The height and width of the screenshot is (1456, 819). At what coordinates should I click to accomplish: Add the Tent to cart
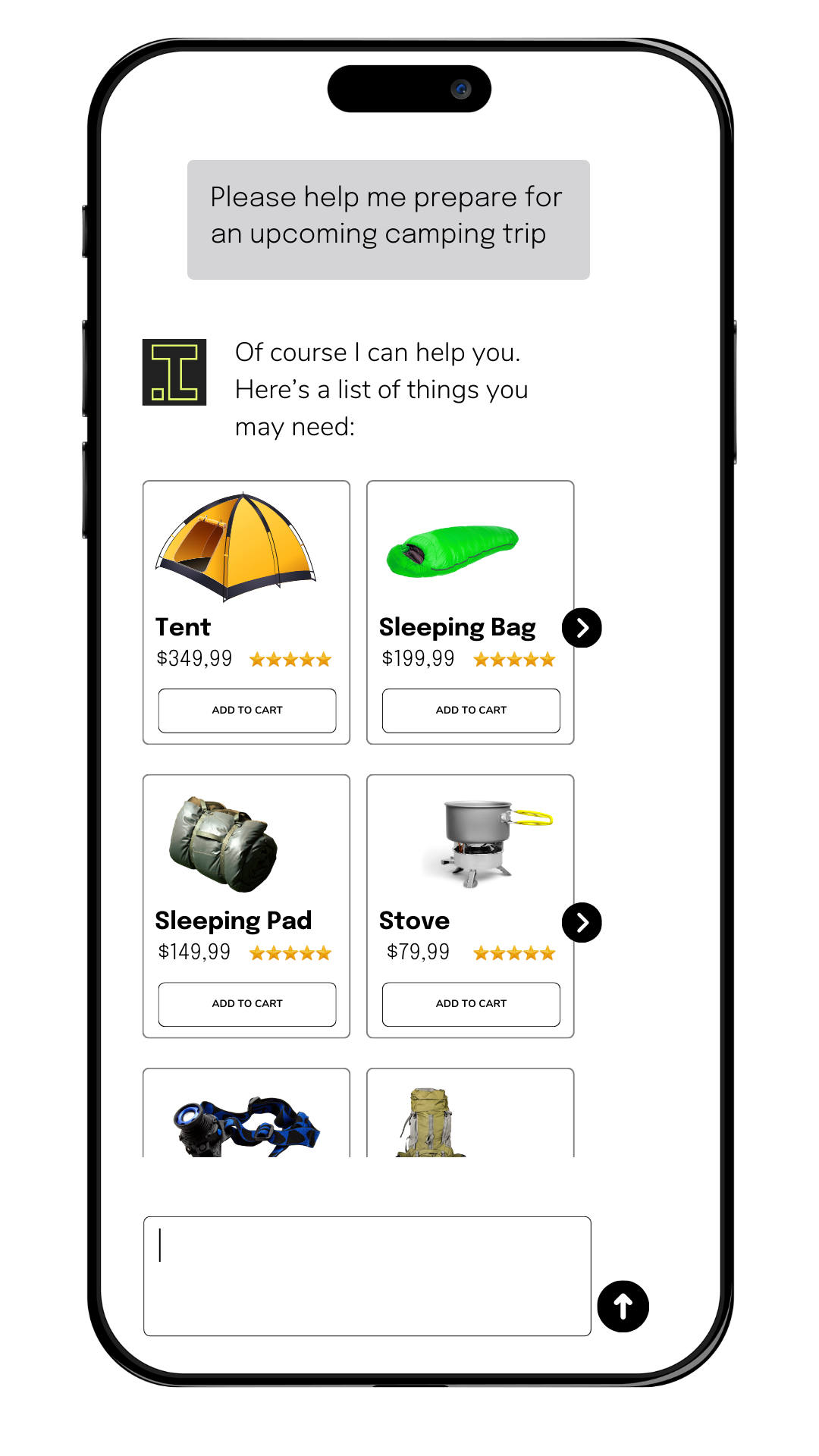coord(246,711)
